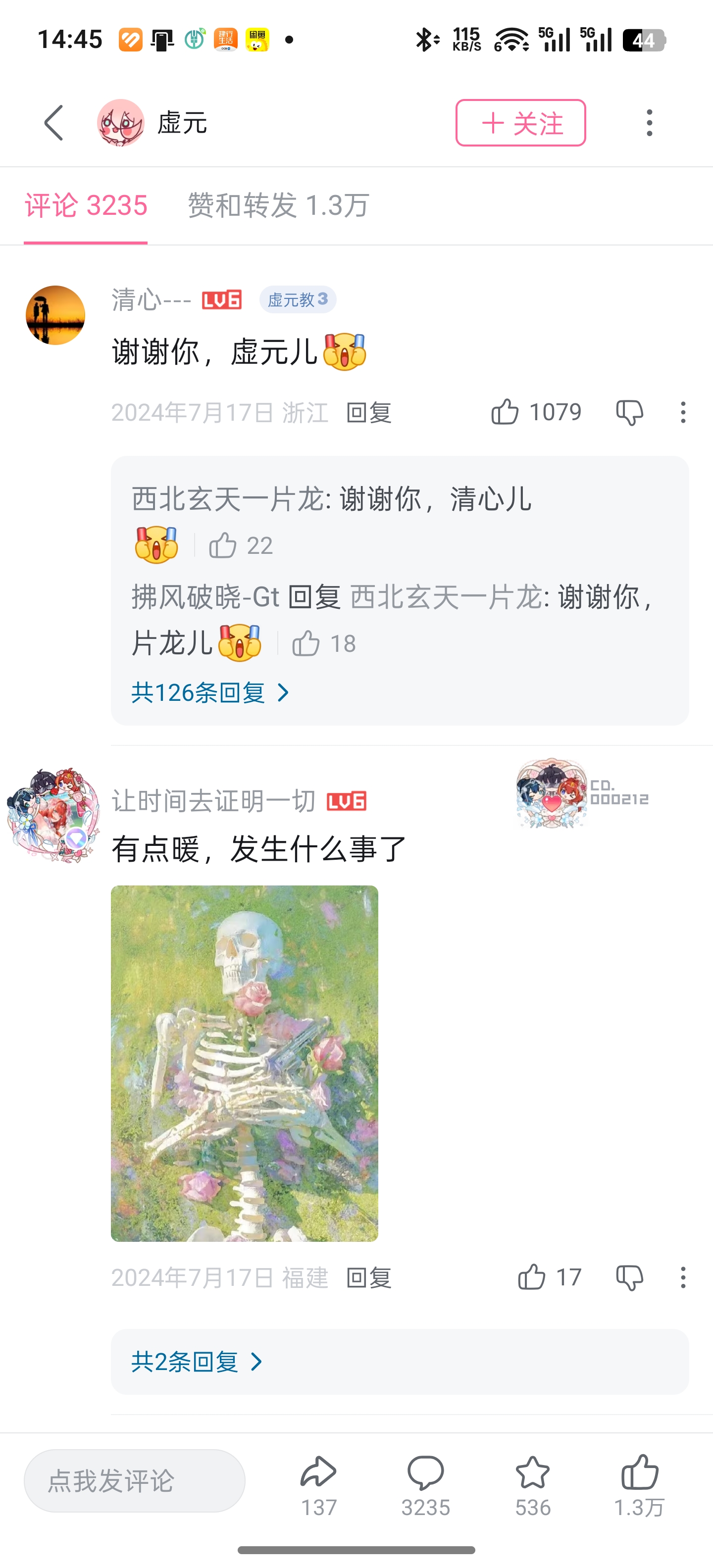Follow 虚元 with the 关注 button
This screenshot has width=713, height=1568.
[x=520, y=123]
